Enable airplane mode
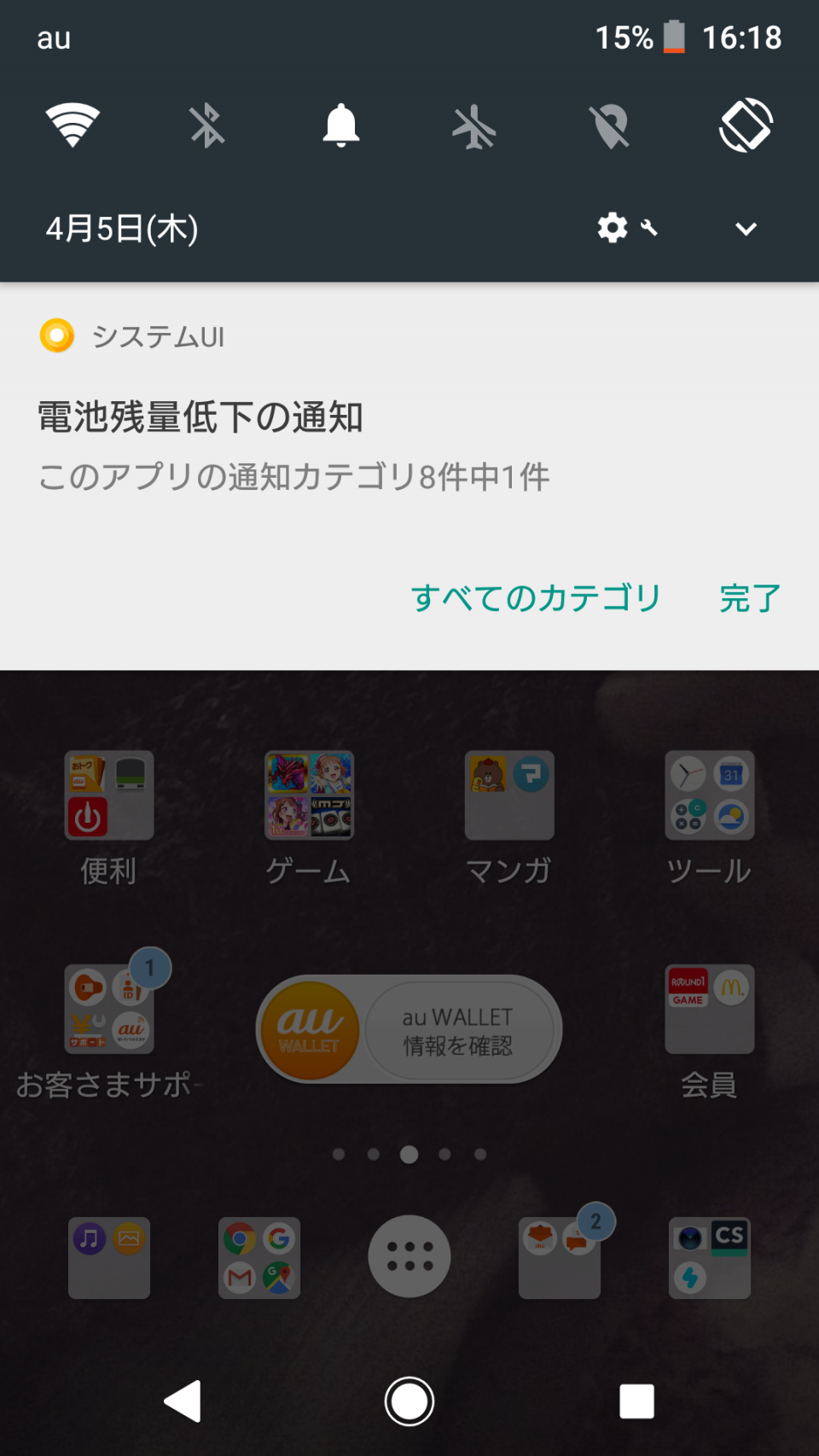Viewport: 819px width, 1456px height. click(x=474, y=128)
